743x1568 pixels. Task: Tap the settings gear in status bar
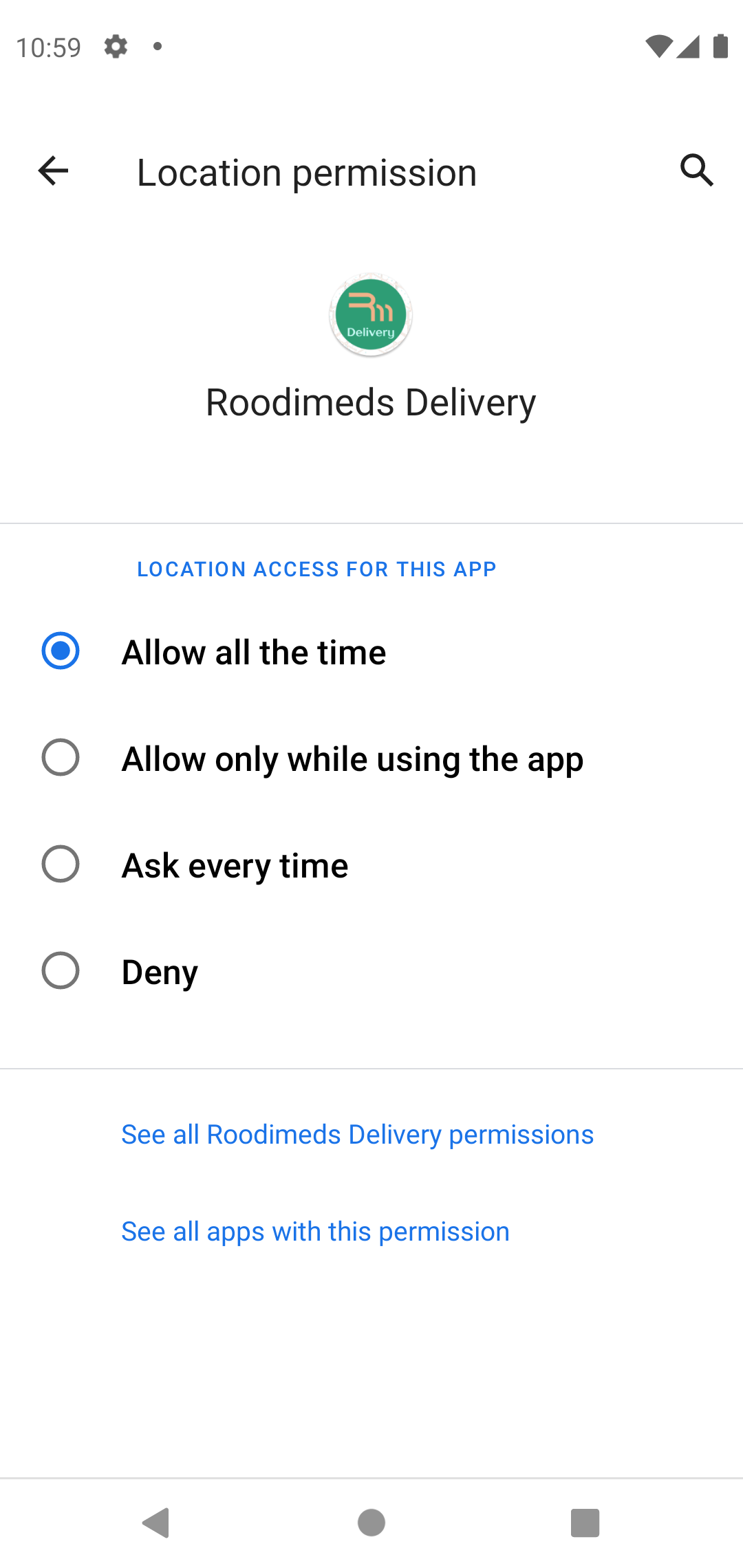click(x=116, y=45)
